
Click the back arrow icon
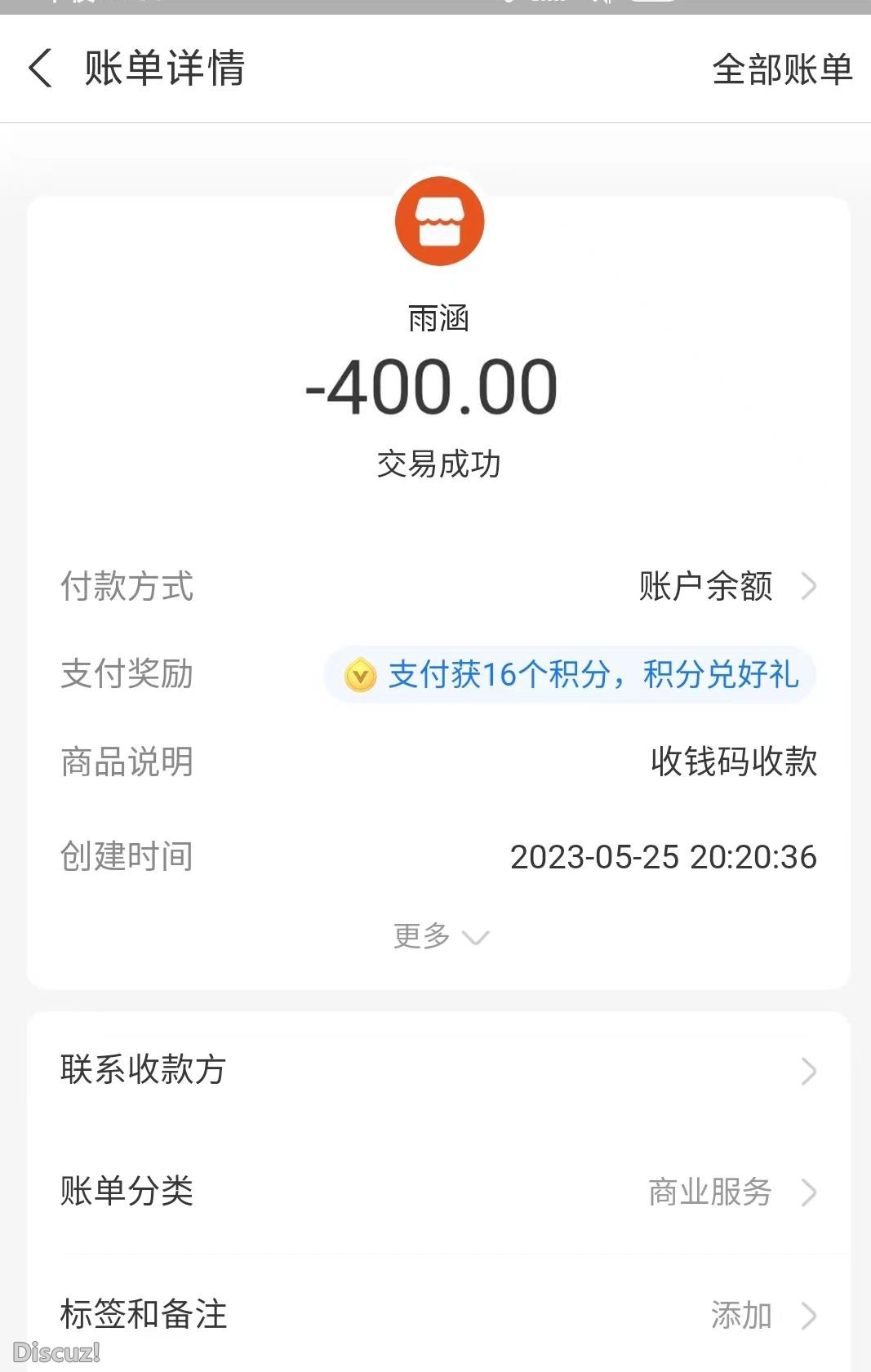(41, 70)
